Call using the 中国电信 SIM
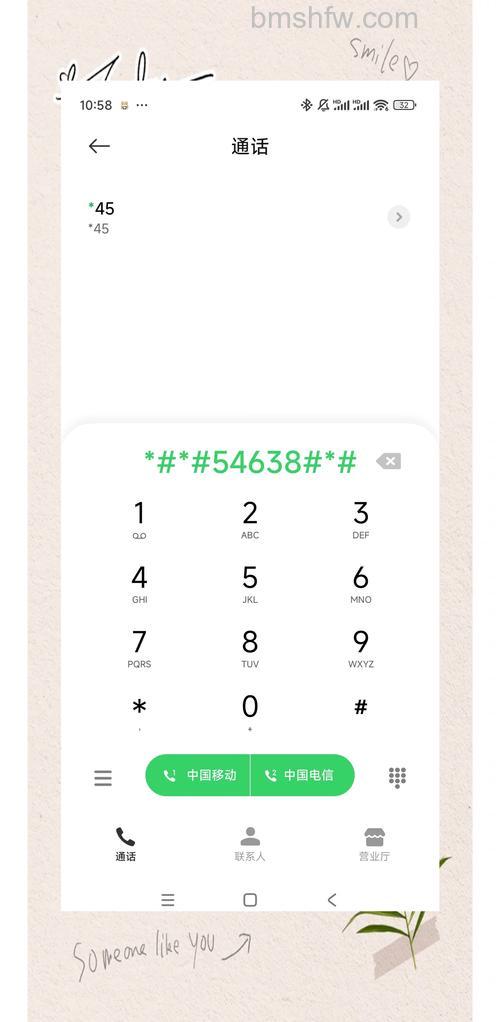 [x=302, y=775]
